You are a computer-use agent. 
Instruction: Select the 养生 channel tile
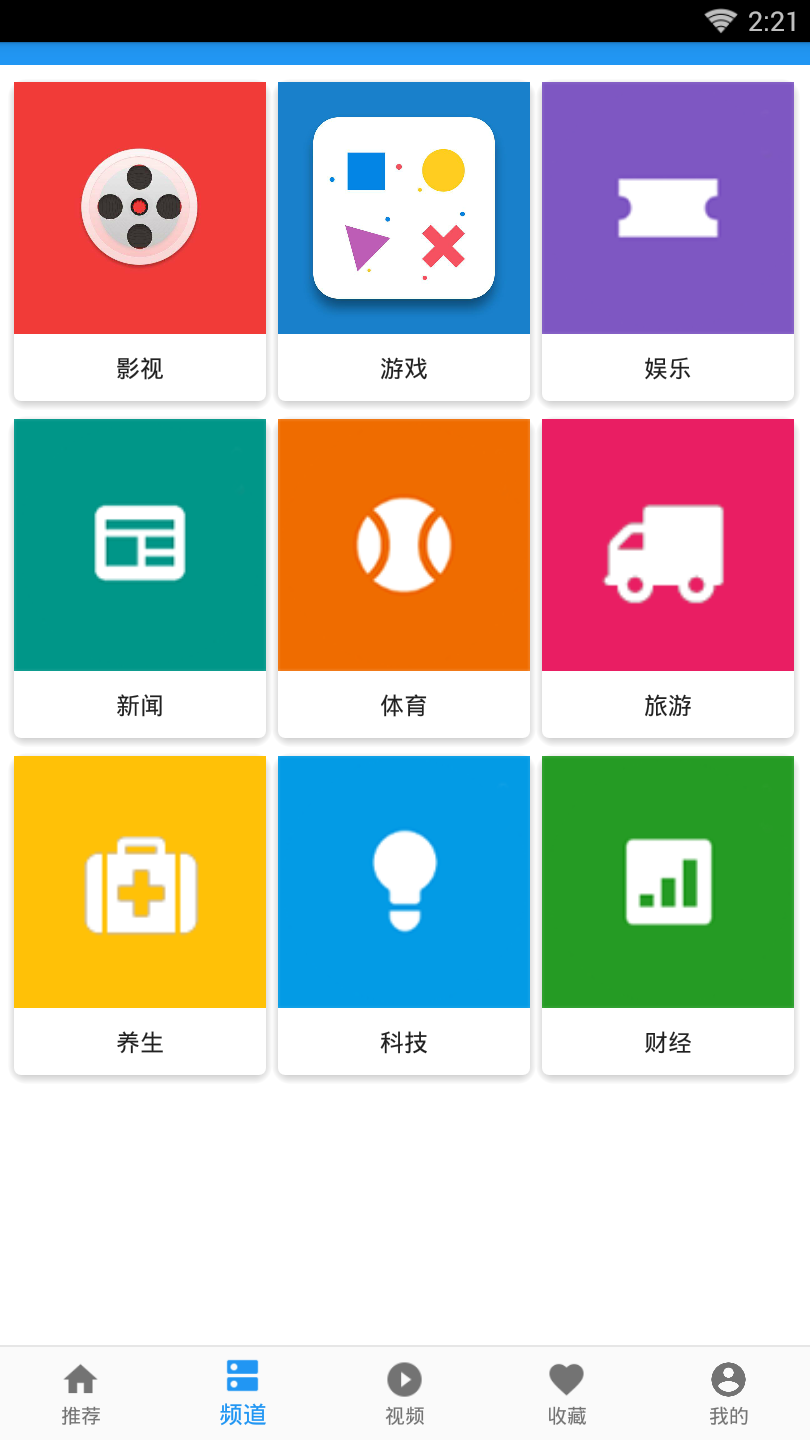coord(140,914)
